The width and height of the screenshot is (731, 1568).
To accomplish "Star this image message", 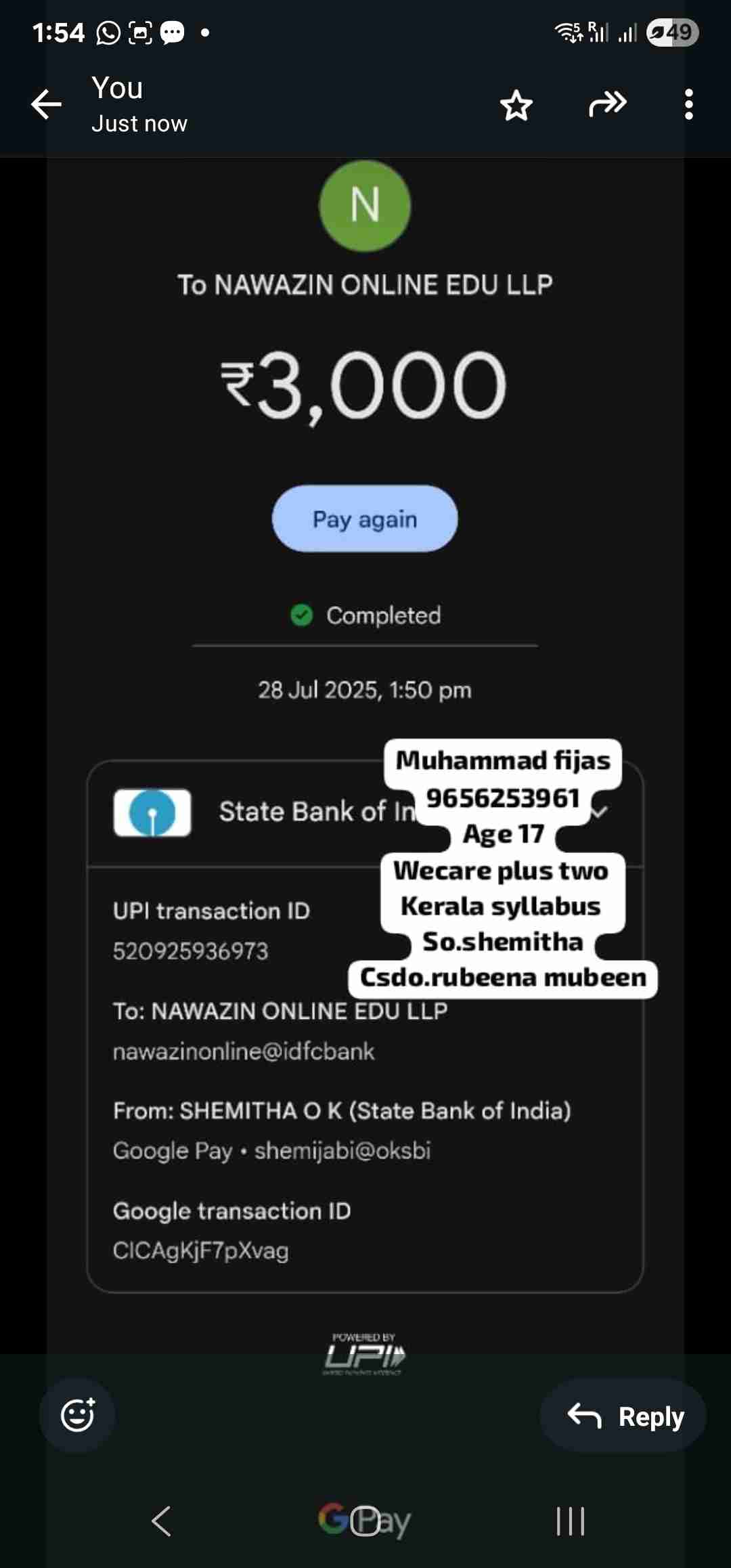I will 516,106.
